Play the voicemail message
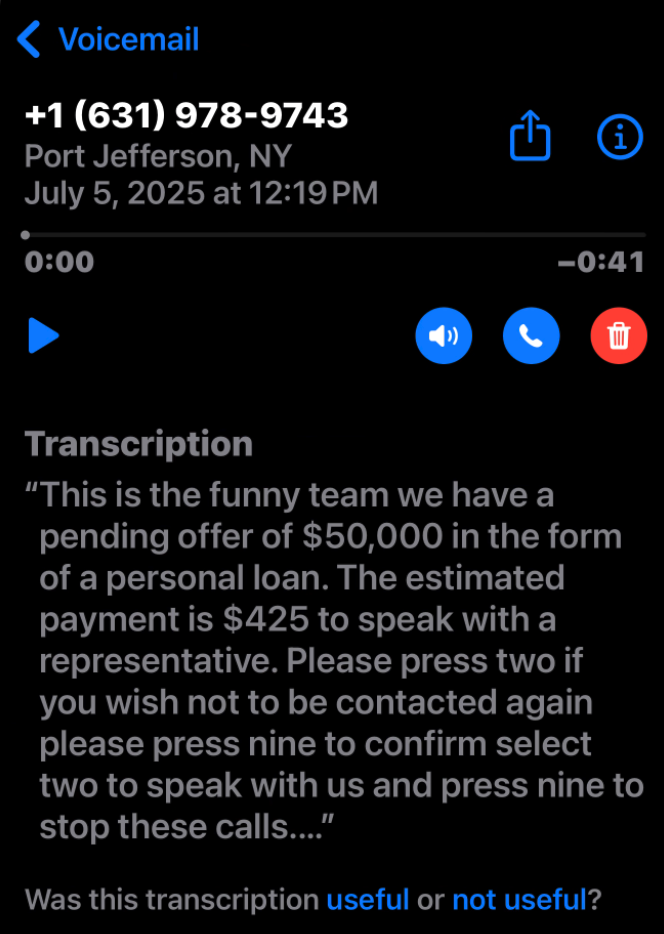664x934 pixels. click(43, 336)
